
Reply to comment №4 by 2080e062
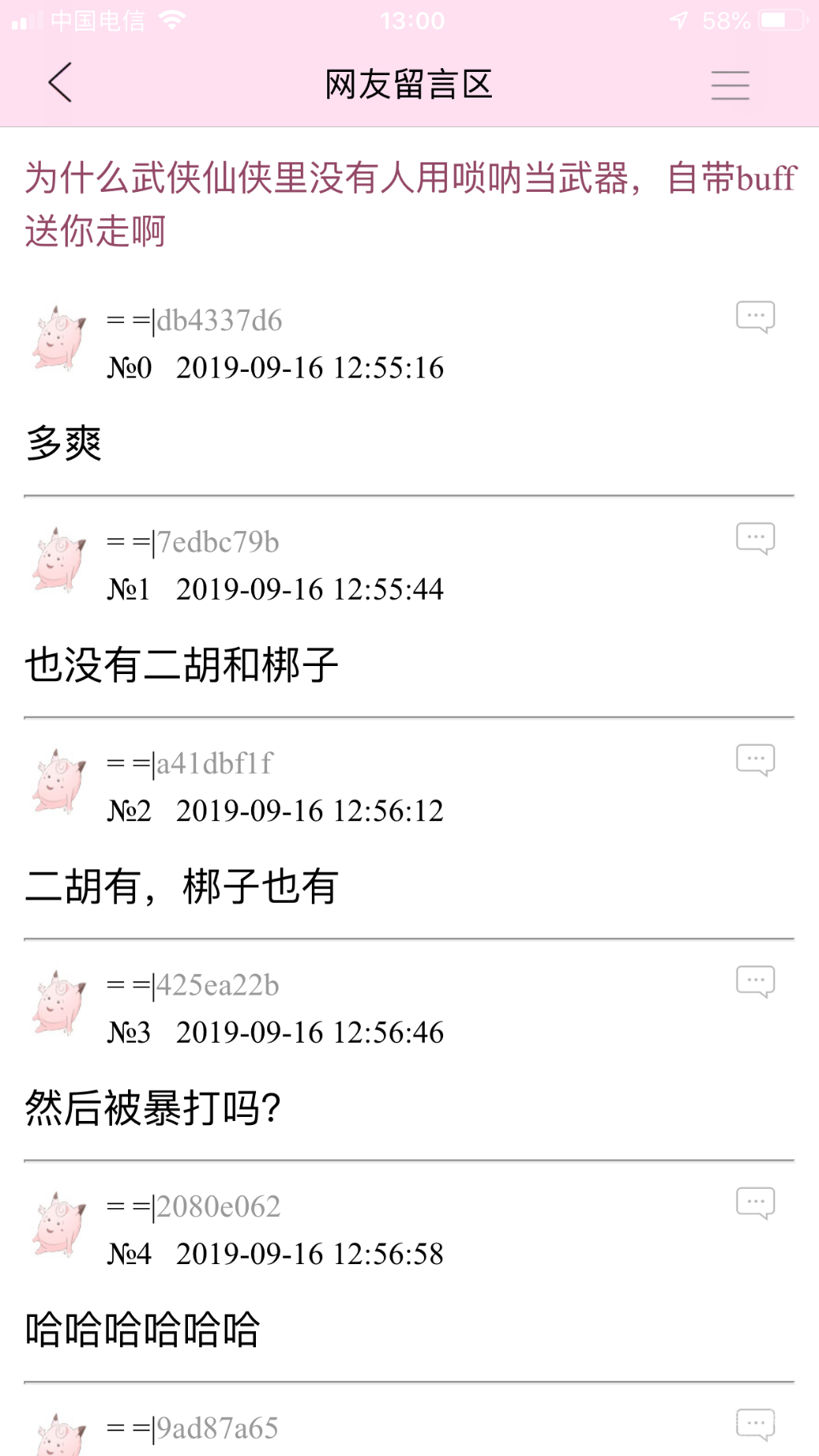[x=755, y=1203]
